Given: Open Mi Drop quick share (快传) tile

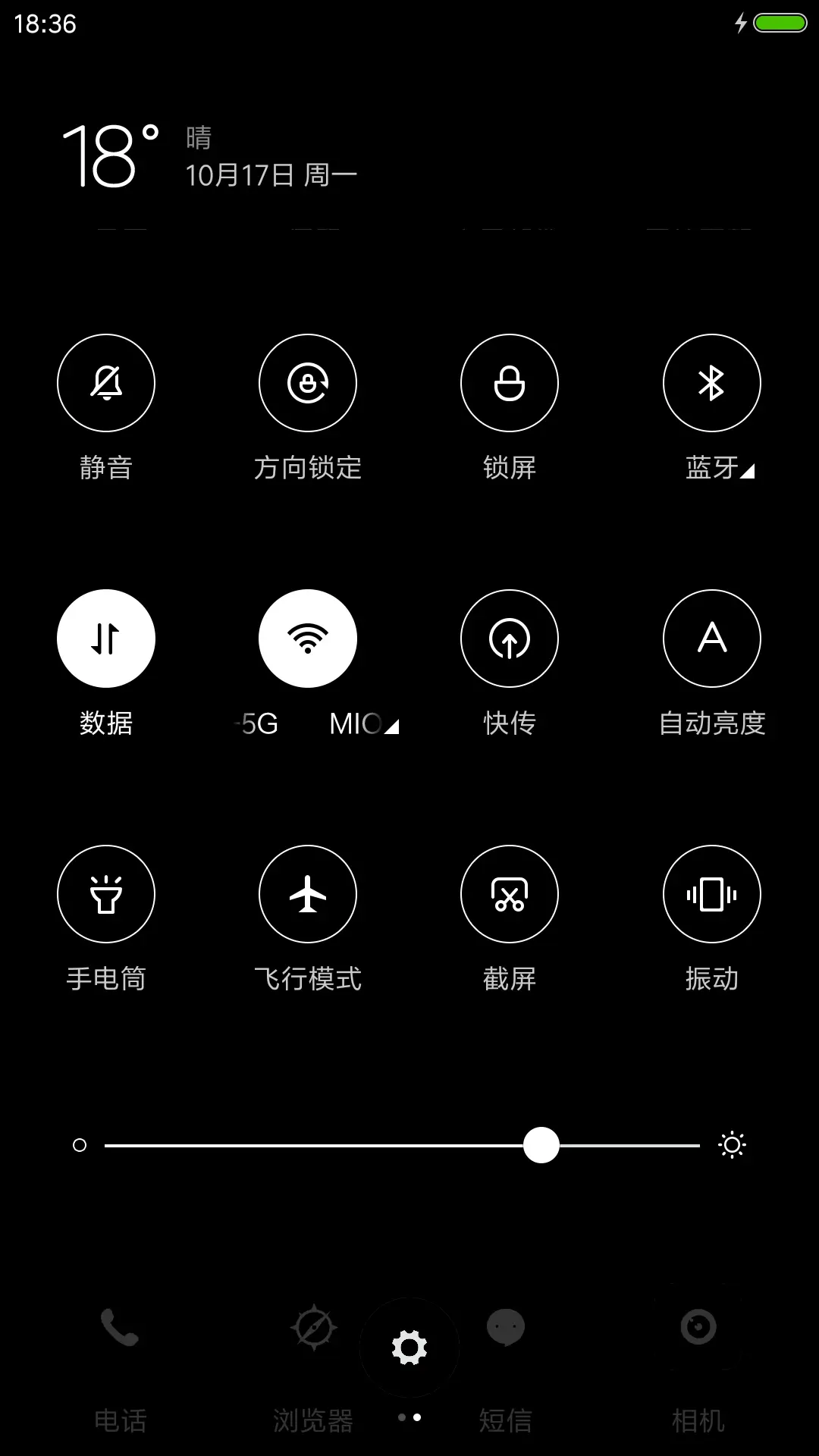Looking at the screenshot, I should tap(510, 639).
